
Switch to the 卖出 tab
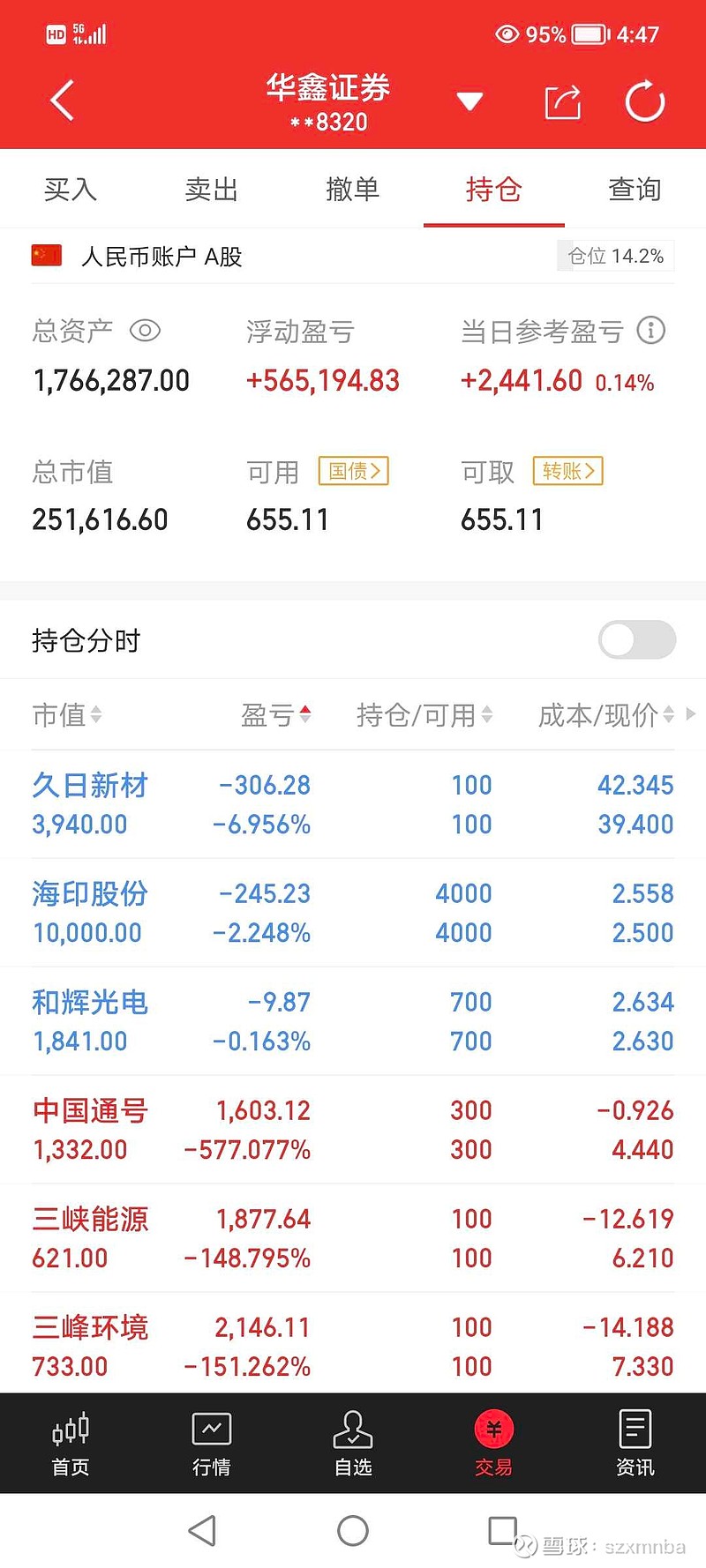tap(212, 189)
